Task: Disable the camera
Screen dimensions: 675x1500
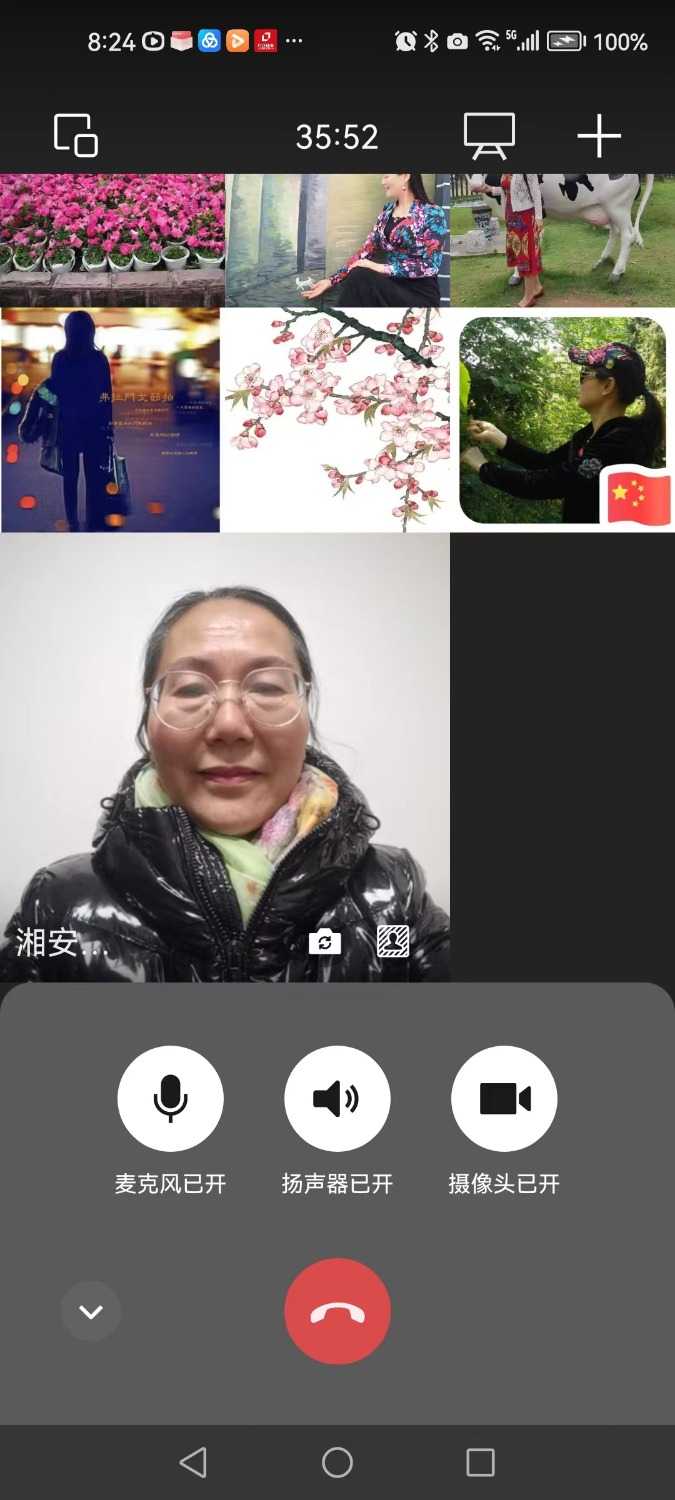Action: (x=504, y=1099)
